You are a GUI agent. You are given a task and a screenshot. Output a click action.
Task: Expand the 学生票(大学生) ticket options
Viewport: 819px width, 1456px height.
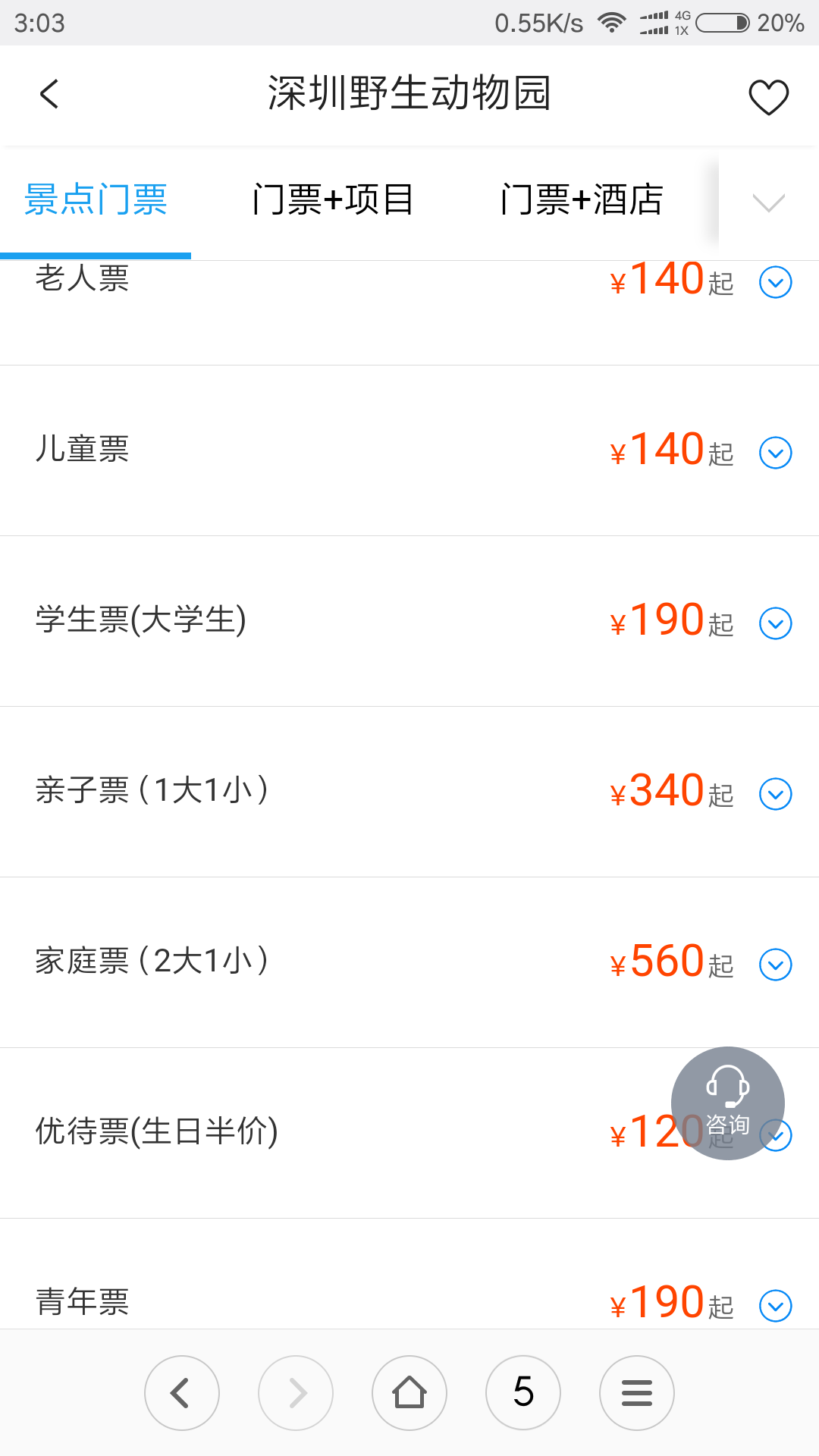coord(776,623)
